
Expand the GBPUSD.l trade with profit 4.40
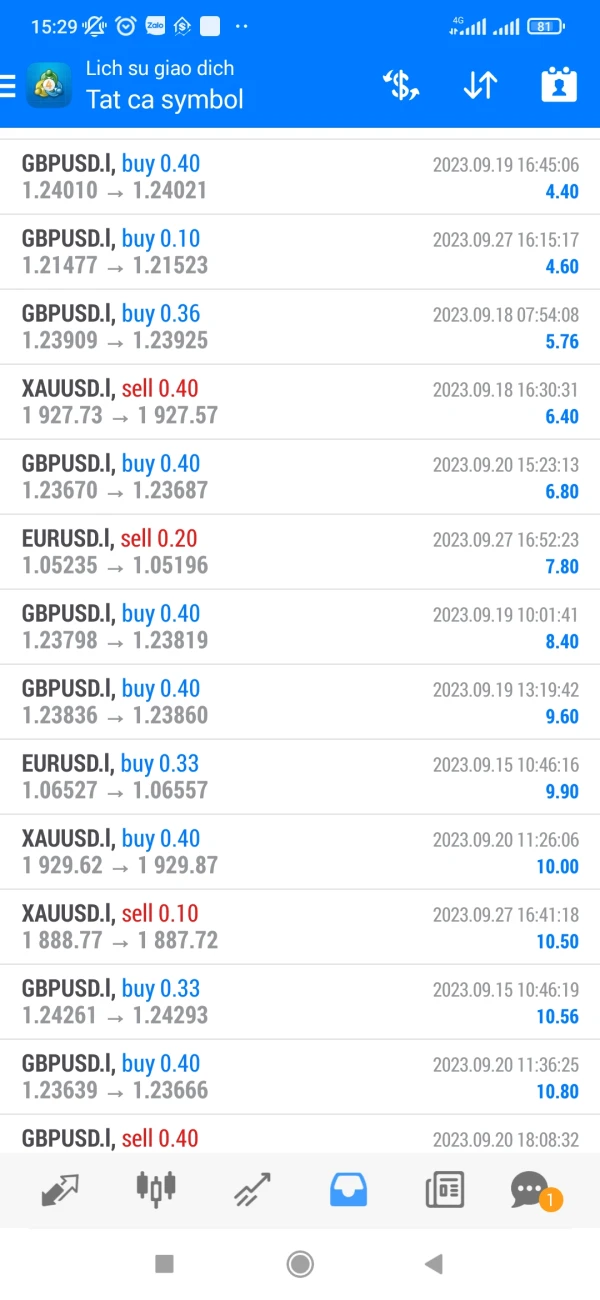tap(300, 177)
